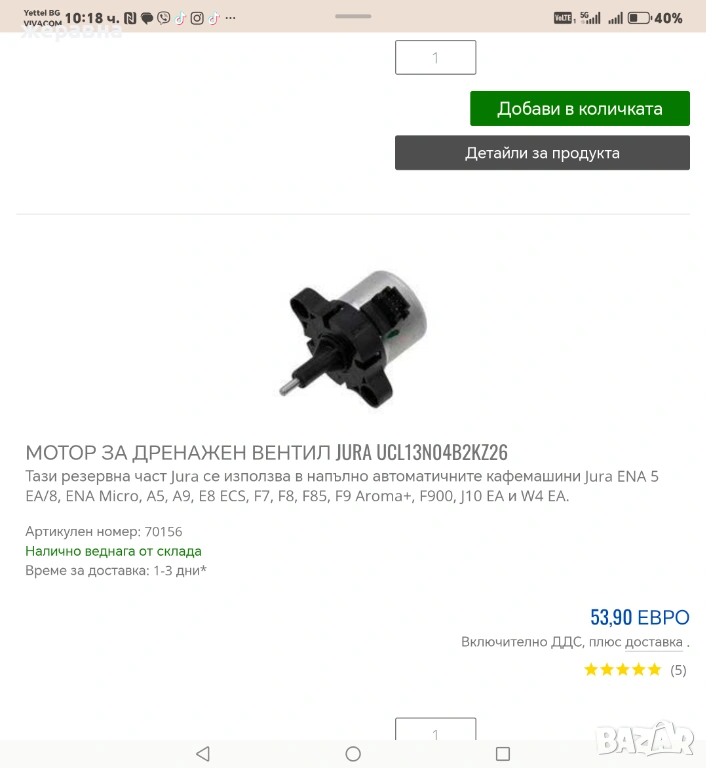This screenshot has width=706, height=768.
Task: Open the МОТОР ЗА ДРЕНАЖЕН ВЕНТИЛ product title
Action: tap(266, 451)
